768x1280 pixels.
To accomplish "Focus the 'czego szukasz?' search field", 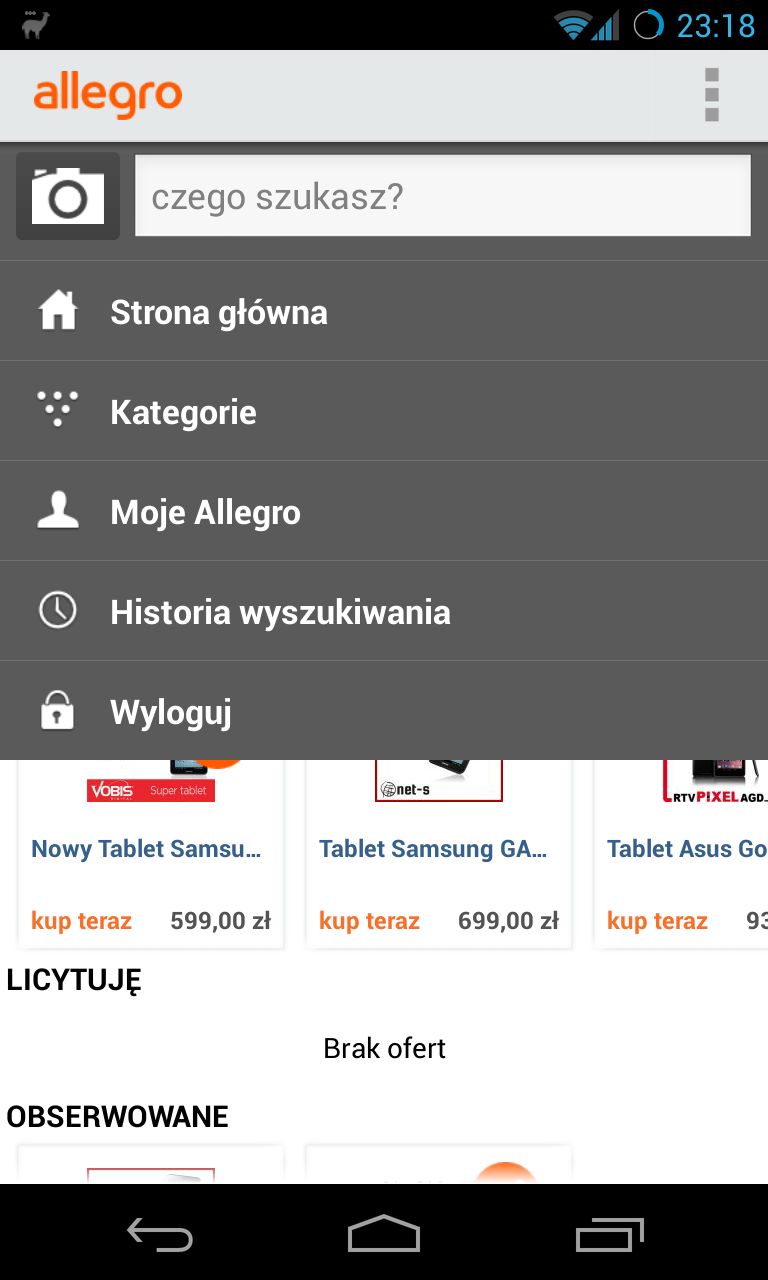I will (x=443, y=196).
